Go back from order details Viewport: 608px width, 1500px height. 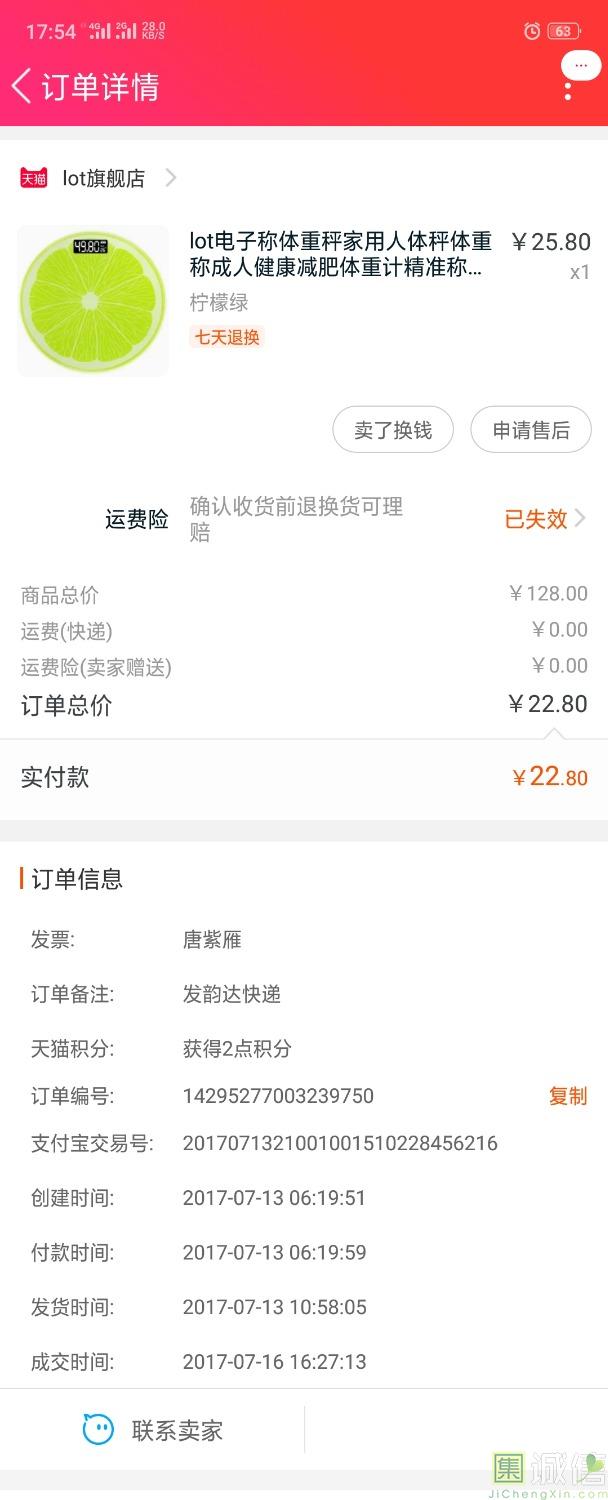click(x=22, y=86)
